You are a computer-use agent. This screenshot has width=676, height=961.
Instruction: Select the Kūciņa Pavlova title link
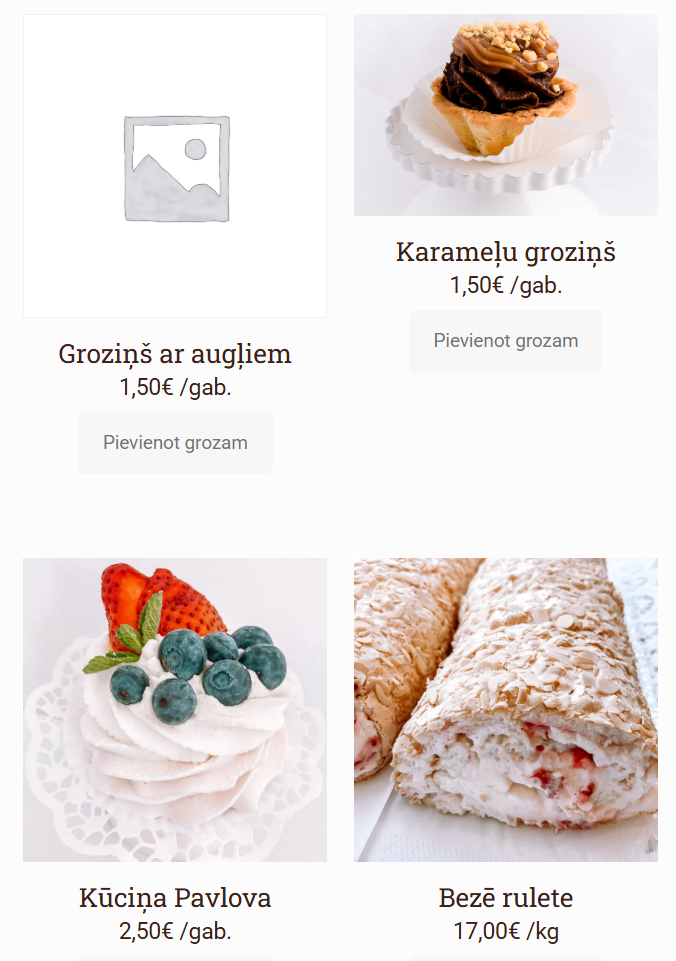[175, 898]
